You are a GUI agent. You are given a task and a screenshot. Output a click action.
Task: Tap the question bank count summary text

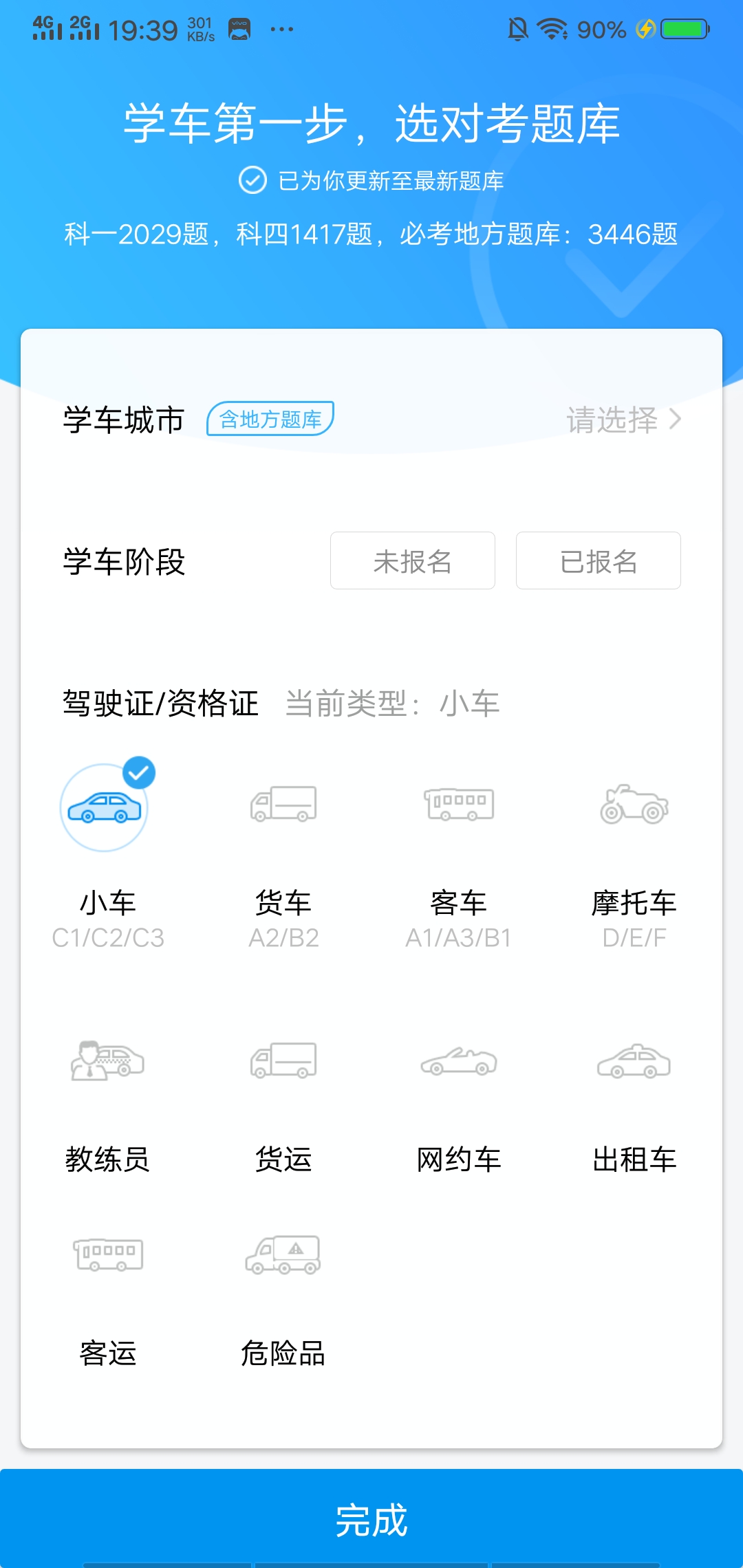[x=371, y=234]
